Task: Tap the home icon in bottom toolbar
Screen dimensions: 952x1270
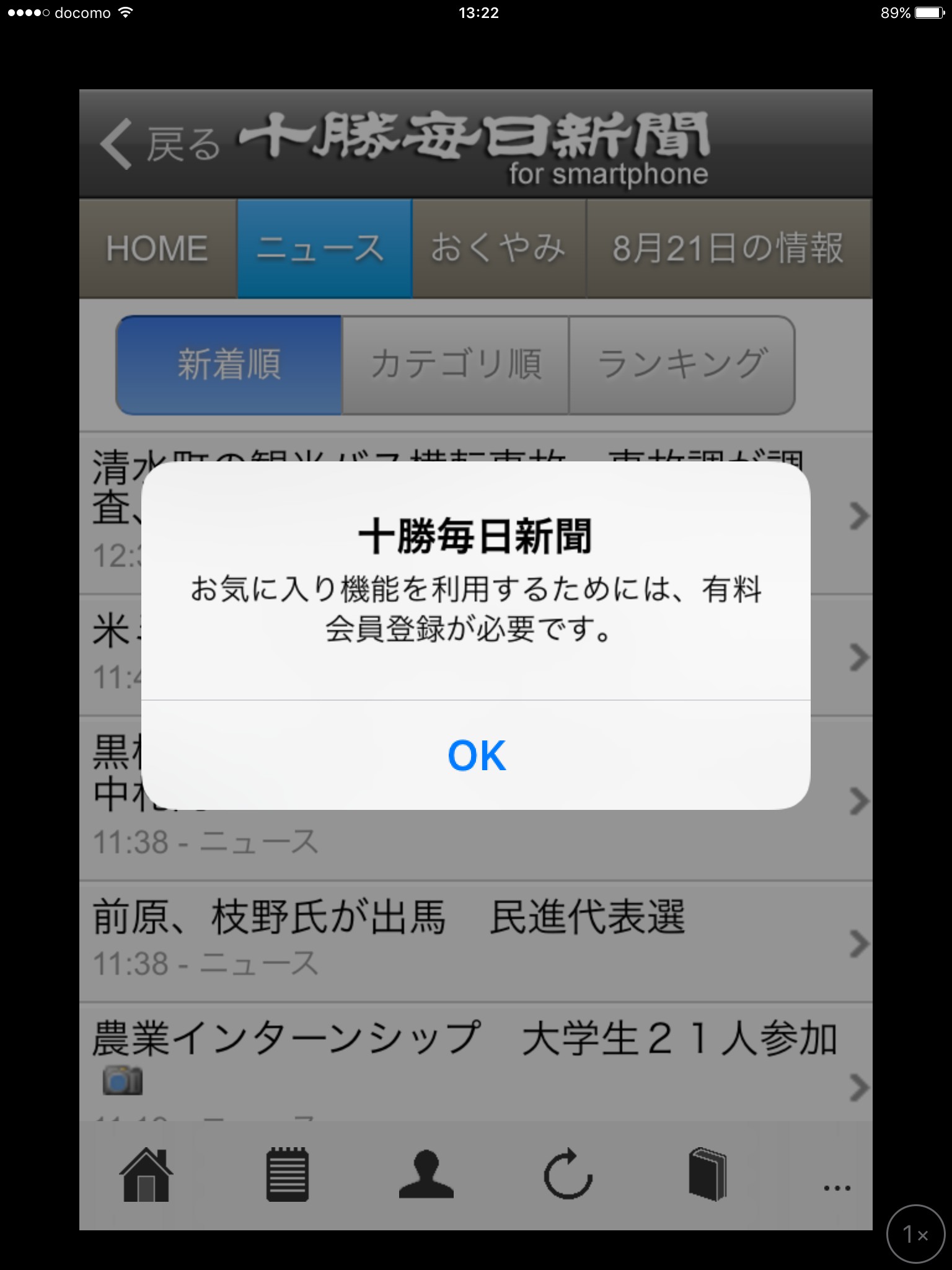Action: click(146, 1175)
